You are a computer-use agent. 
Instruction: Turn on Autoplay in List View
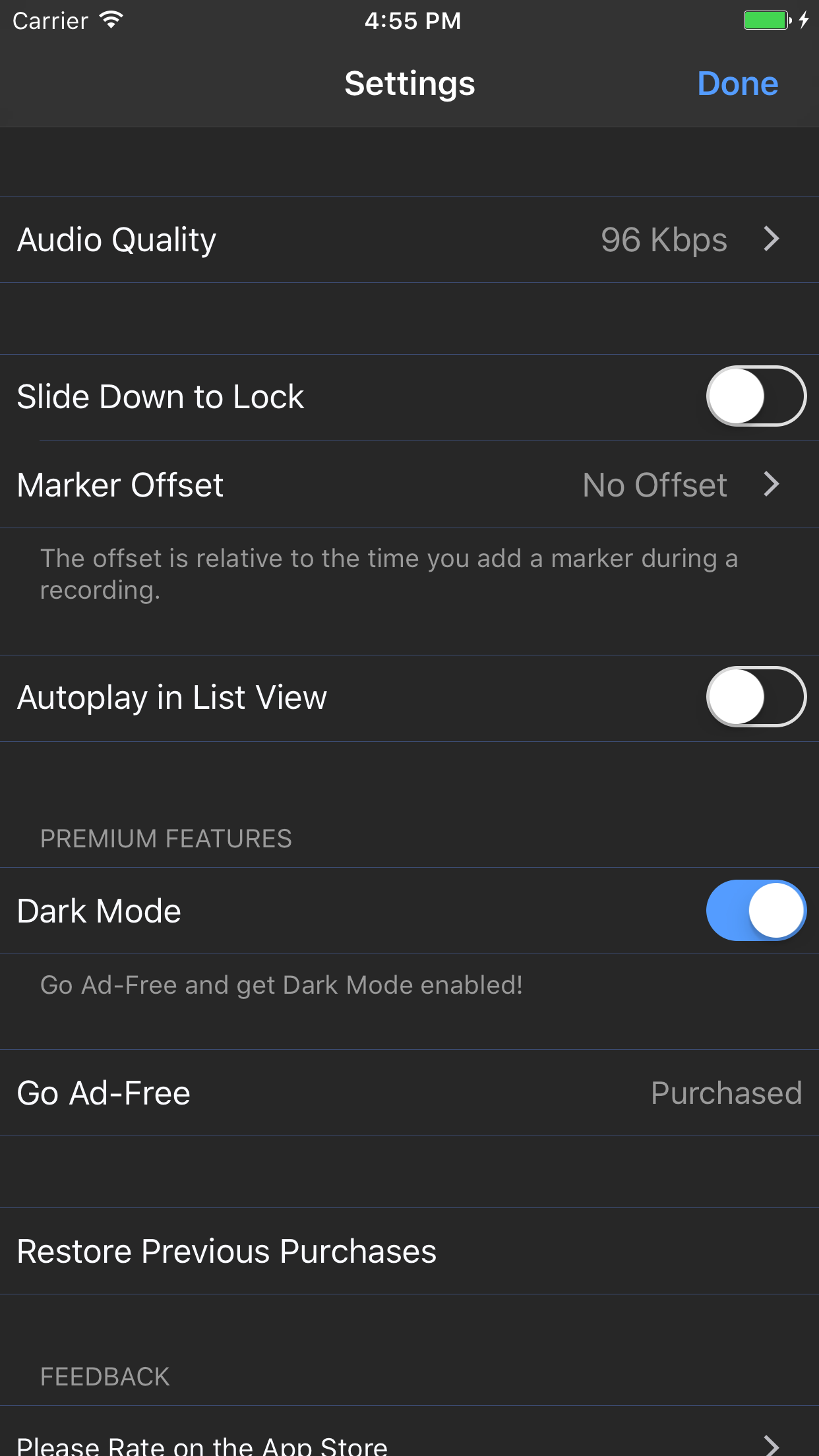pos(756,697)
